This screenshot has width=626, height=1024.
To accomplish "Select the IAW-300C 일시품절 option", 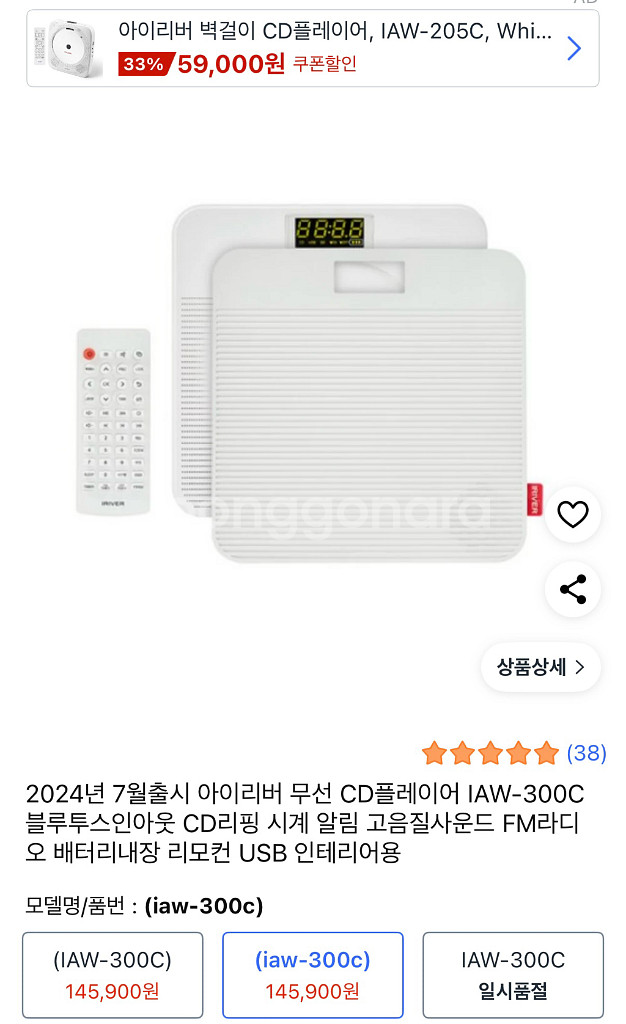I will (x=512, y=975).
